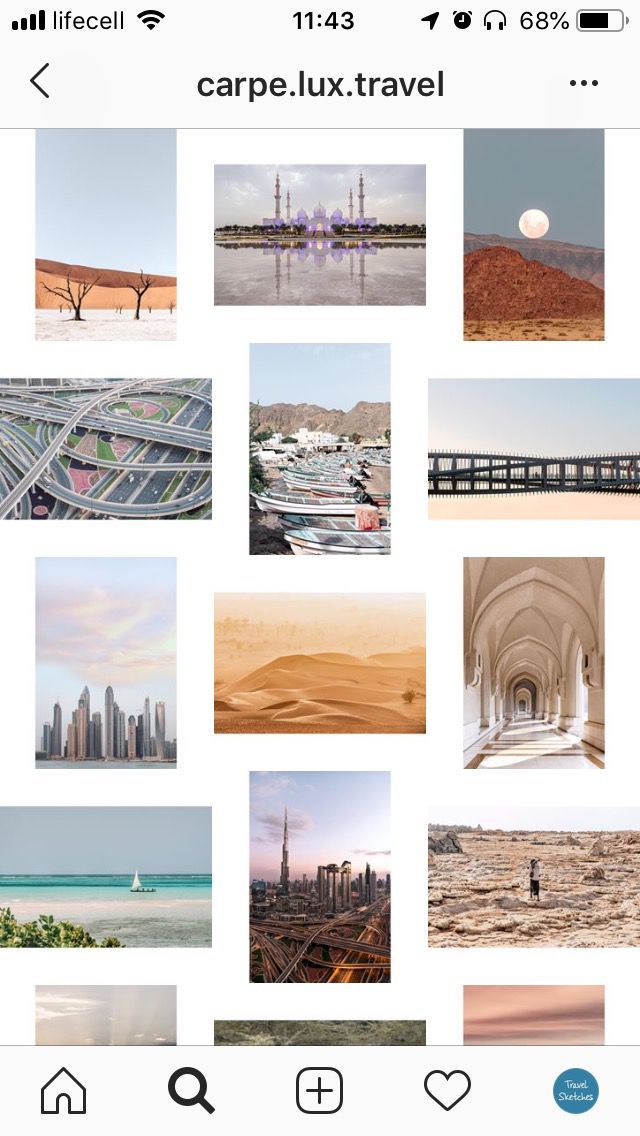The height and width of the screenshot is (1136, 640).
Task: Open the Home feed tab
Action: (x=63, y=1091)
